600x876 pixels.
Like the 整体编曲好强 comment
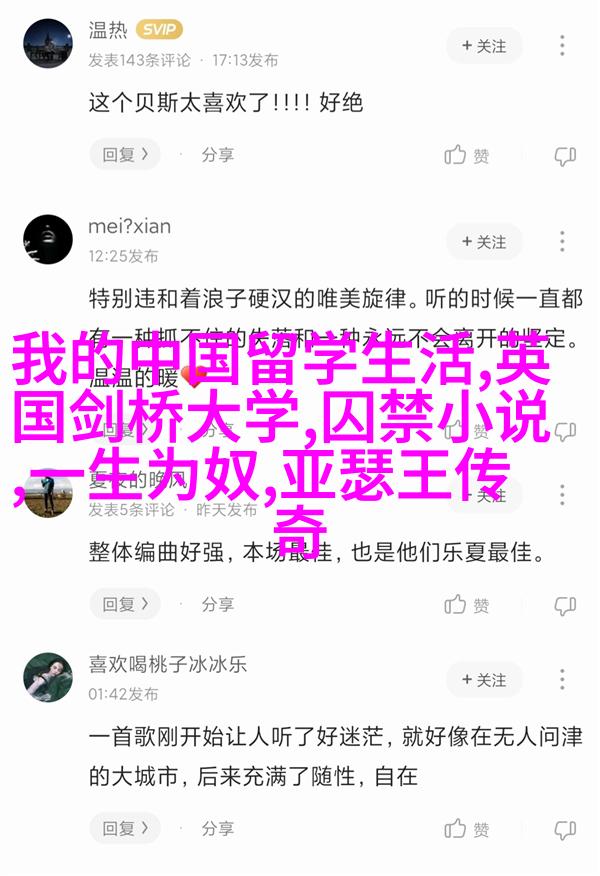[467, 604]
